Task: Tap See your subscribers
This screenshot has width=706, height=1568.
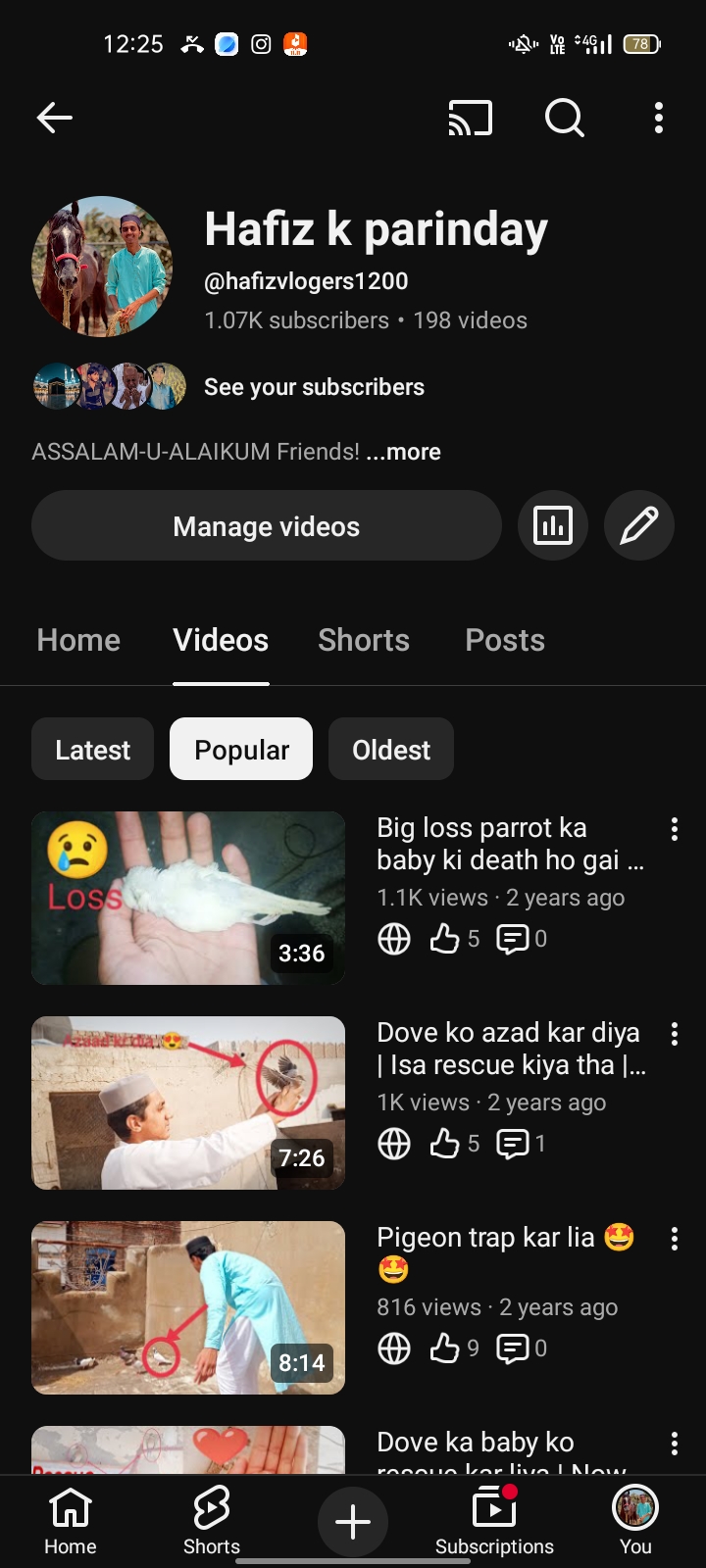Action: pyautogui.click(x=314, y=387)
